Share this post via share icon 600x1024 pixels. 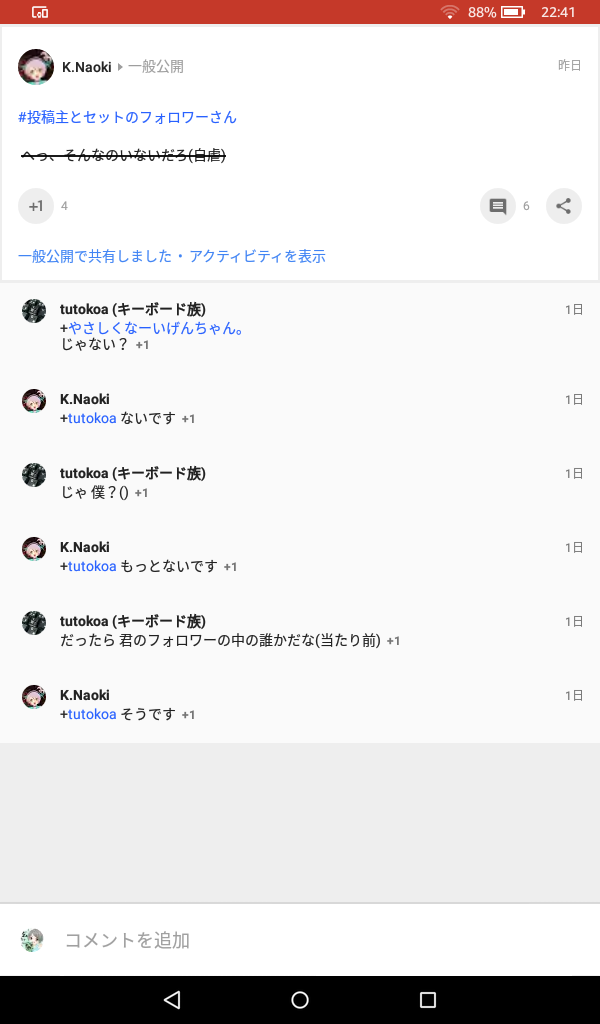click(563, 206)
